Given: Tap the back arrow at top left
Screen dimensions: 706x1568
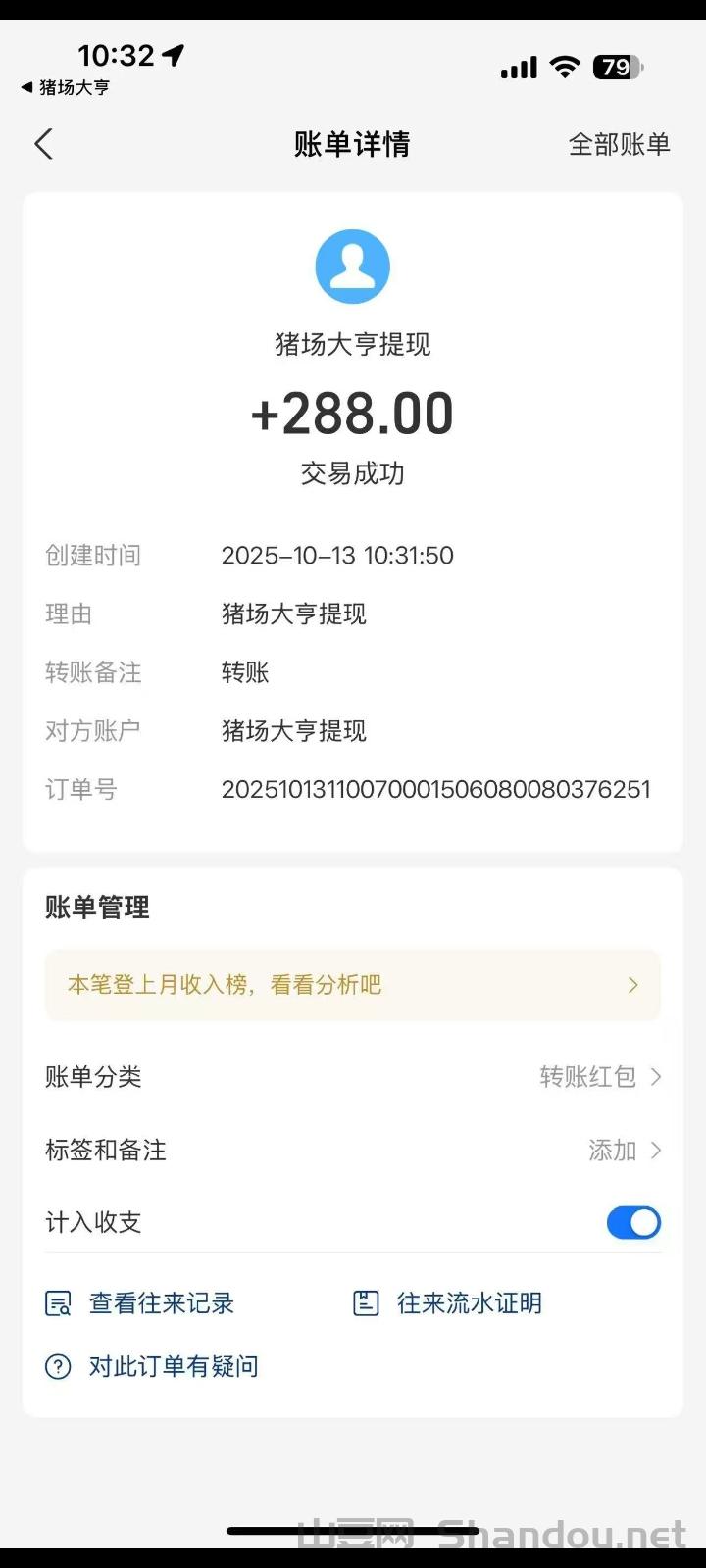Looking at the screenshot, I should click(x=43, y=143).
